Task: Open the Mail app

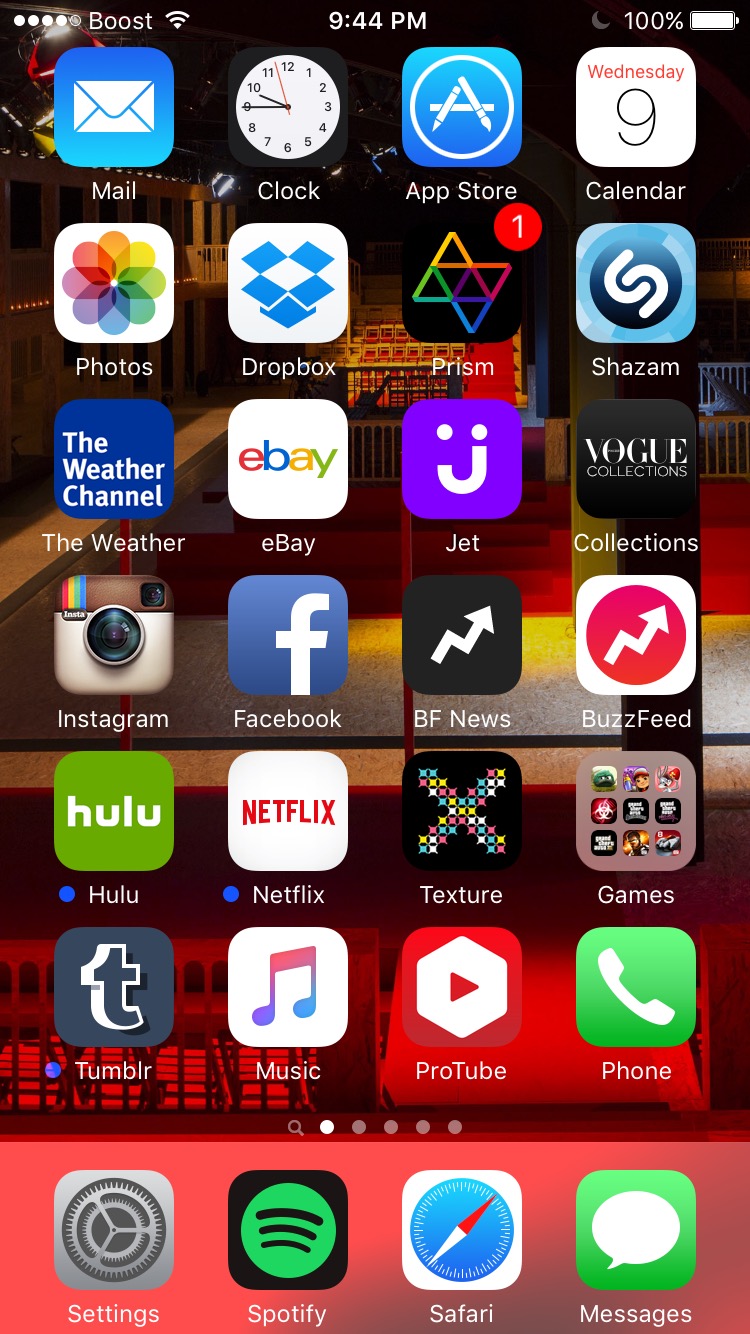Action: 113,107
